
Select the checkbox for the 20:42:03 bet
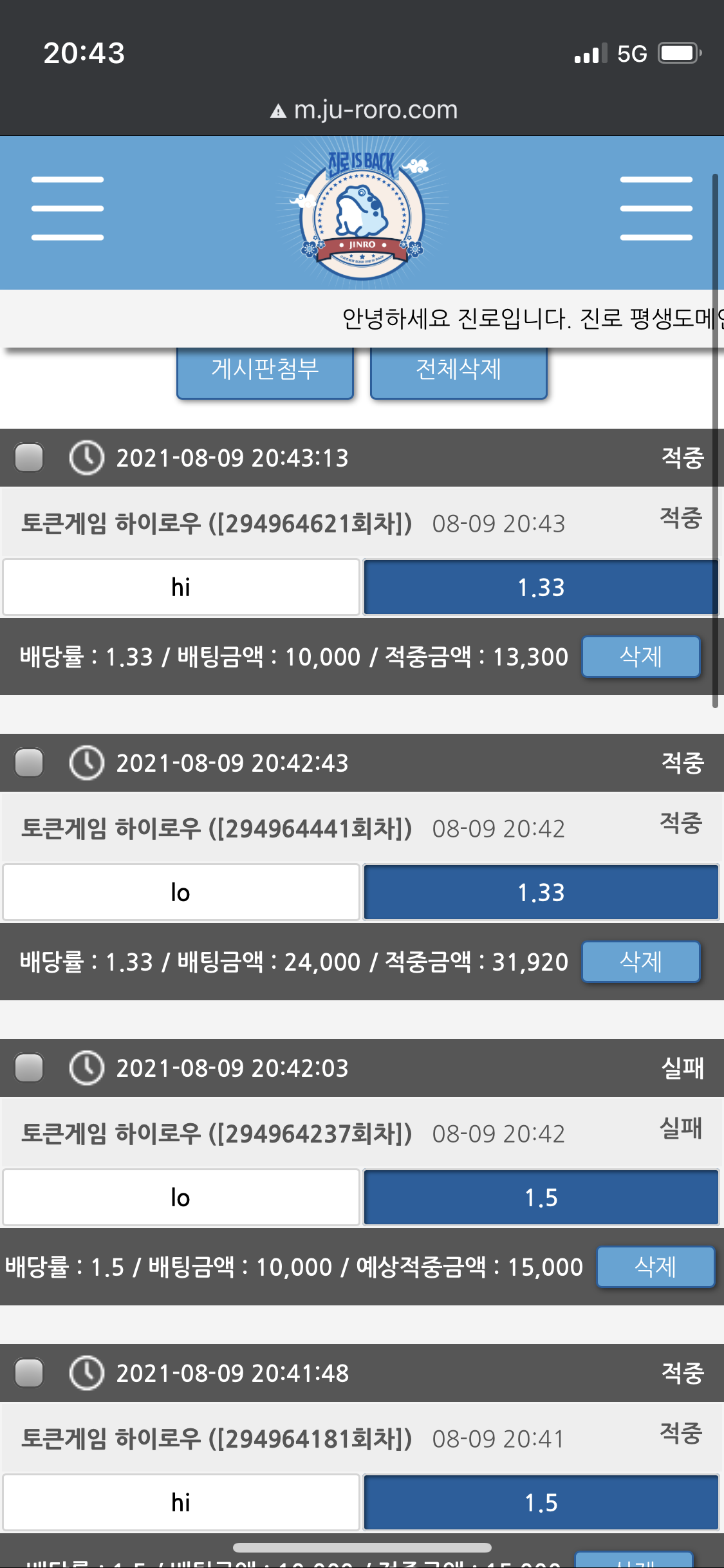point(29,1068)
